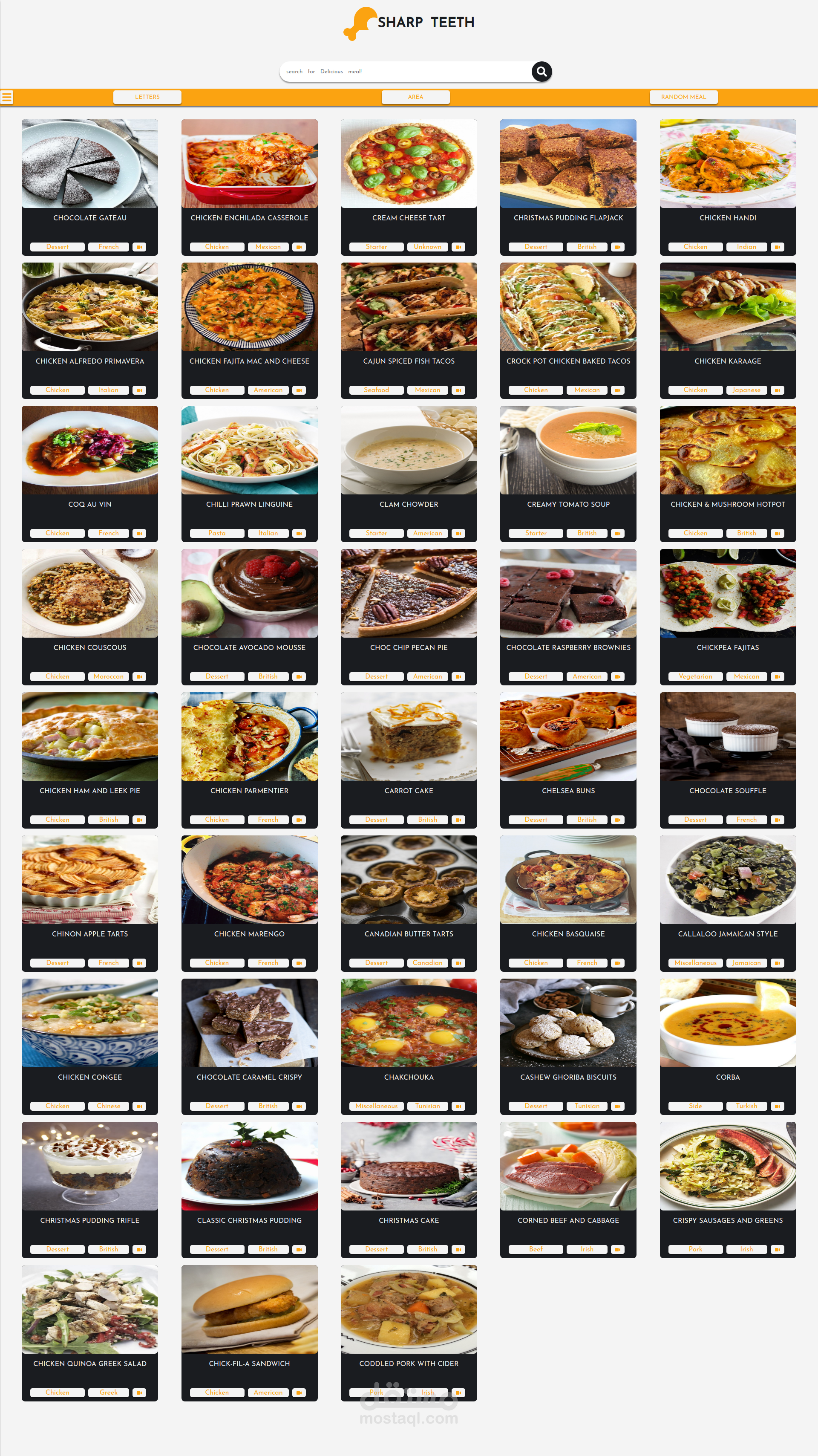Tap the search magnifier button
The width and height of the screenshot is (818, 1456).
tap(541, 72)
